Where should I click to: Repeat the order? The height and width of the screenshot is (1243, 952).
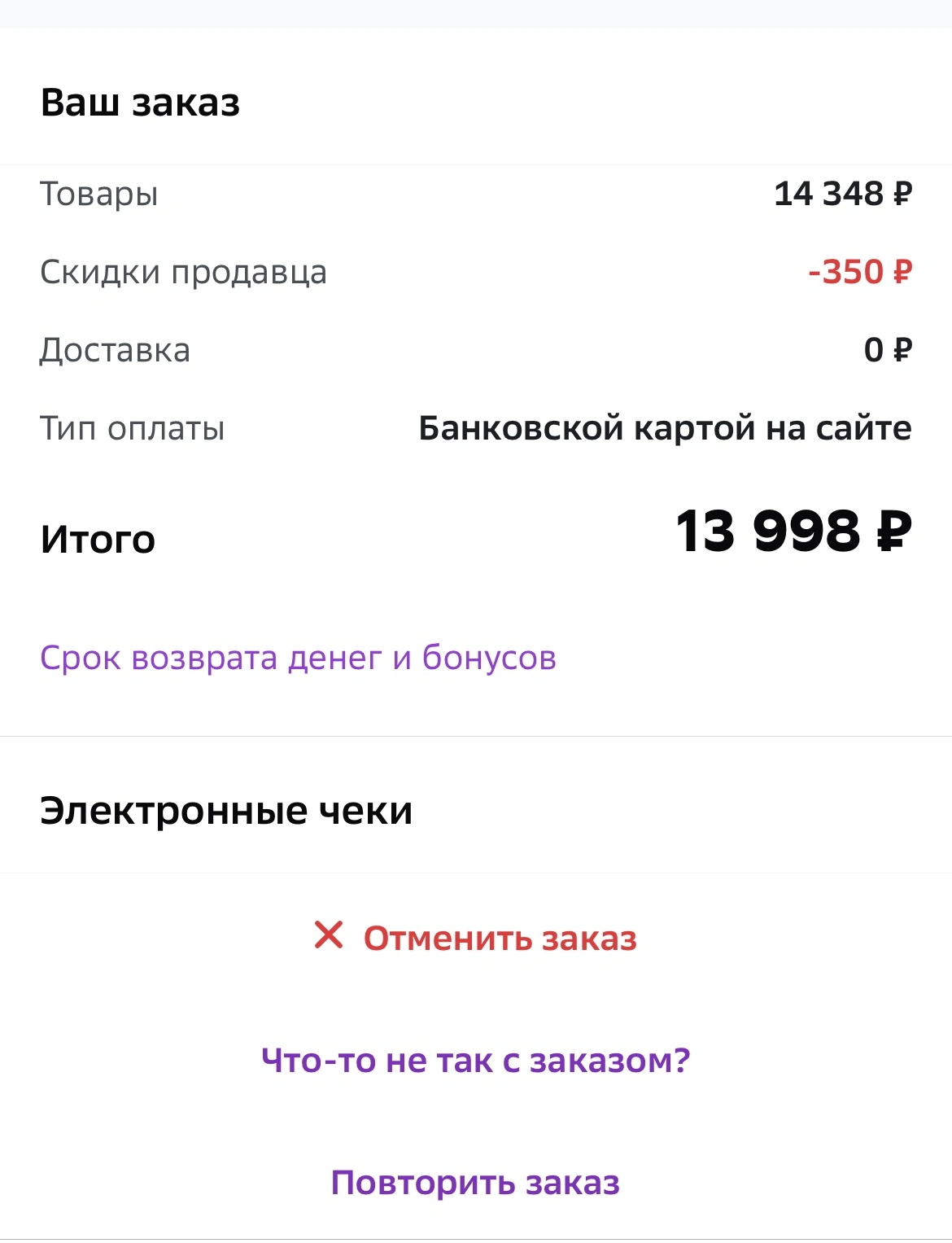pyautogui.click(x=475, y=1183)
